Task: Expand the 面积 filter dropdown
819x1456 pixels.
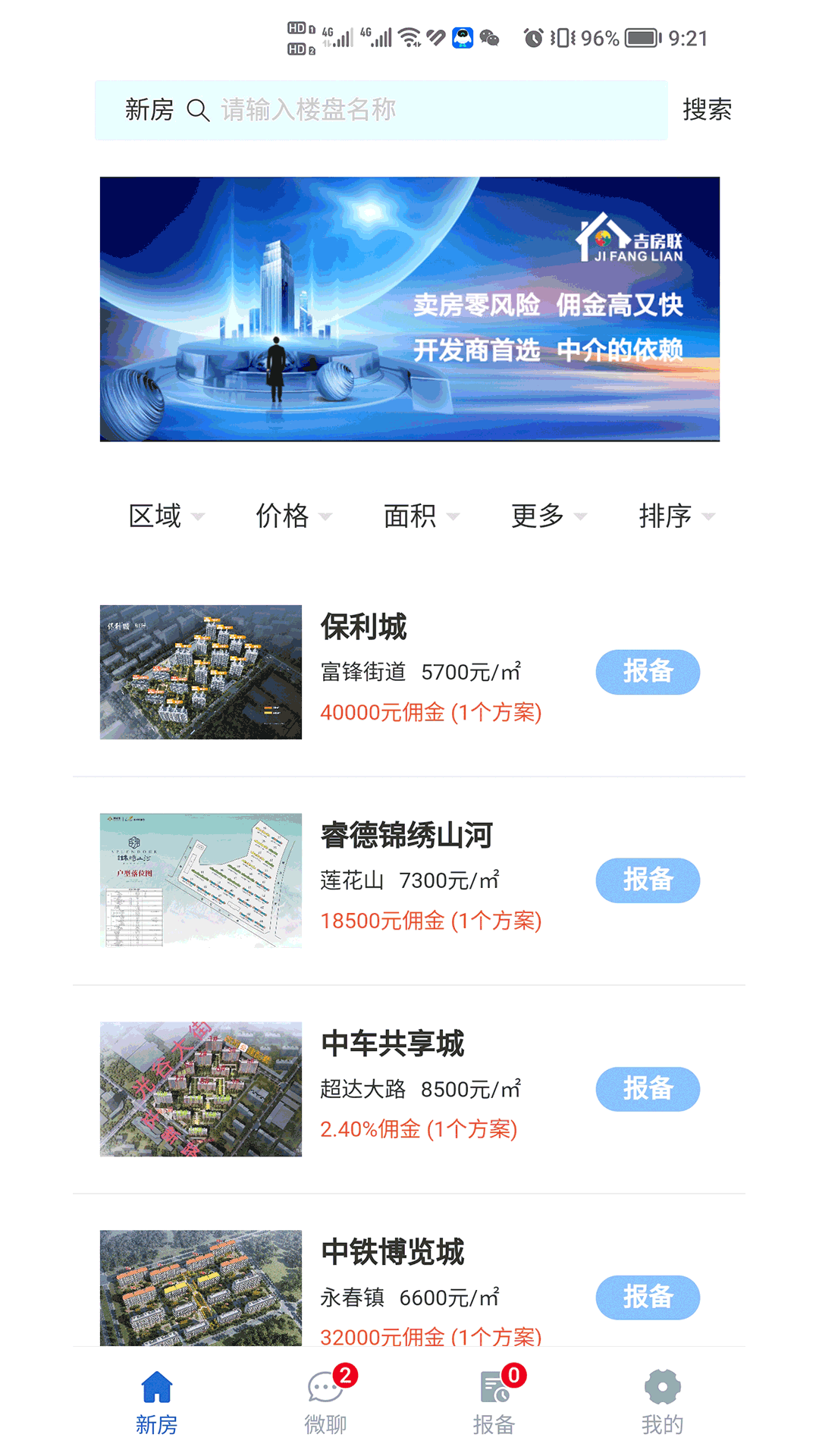Action: pyautogui.click(x=420, y=516)
